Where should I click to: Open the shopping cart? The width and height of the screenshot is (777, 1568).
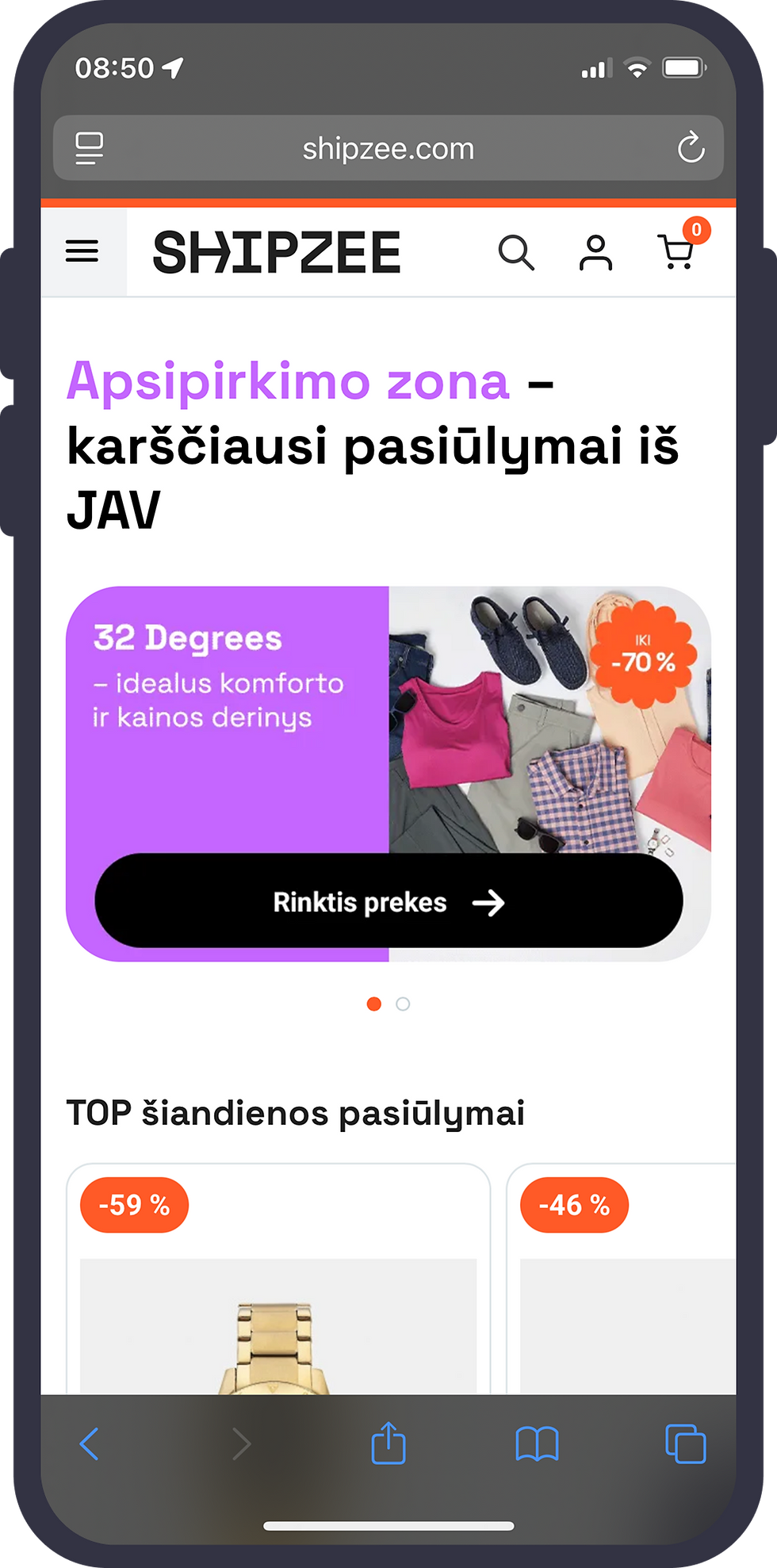coord(677,252)
